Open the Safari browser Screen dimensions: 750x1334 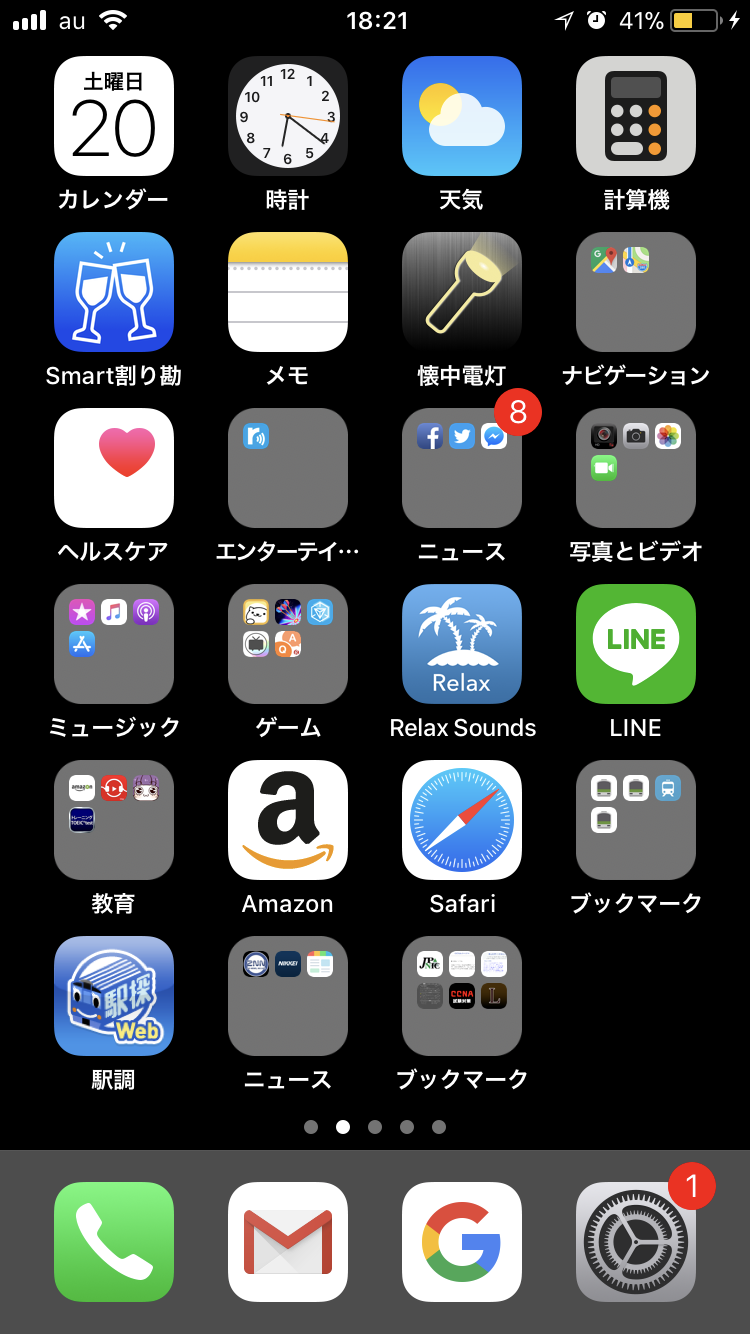tap(462, 820)
